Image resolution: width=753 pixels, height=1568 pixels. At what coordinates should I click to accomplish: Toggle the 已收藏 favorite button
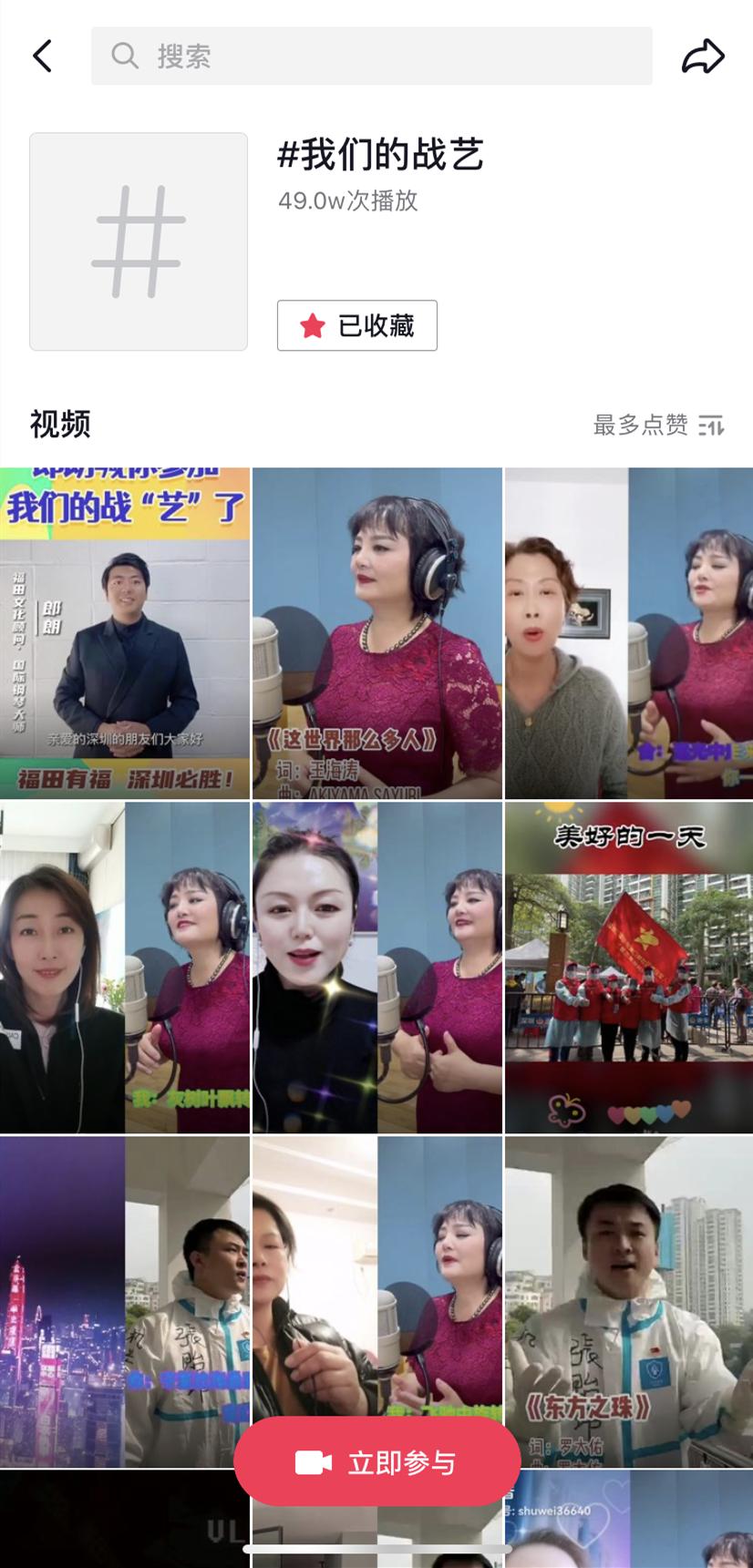(x=356, y=325)
